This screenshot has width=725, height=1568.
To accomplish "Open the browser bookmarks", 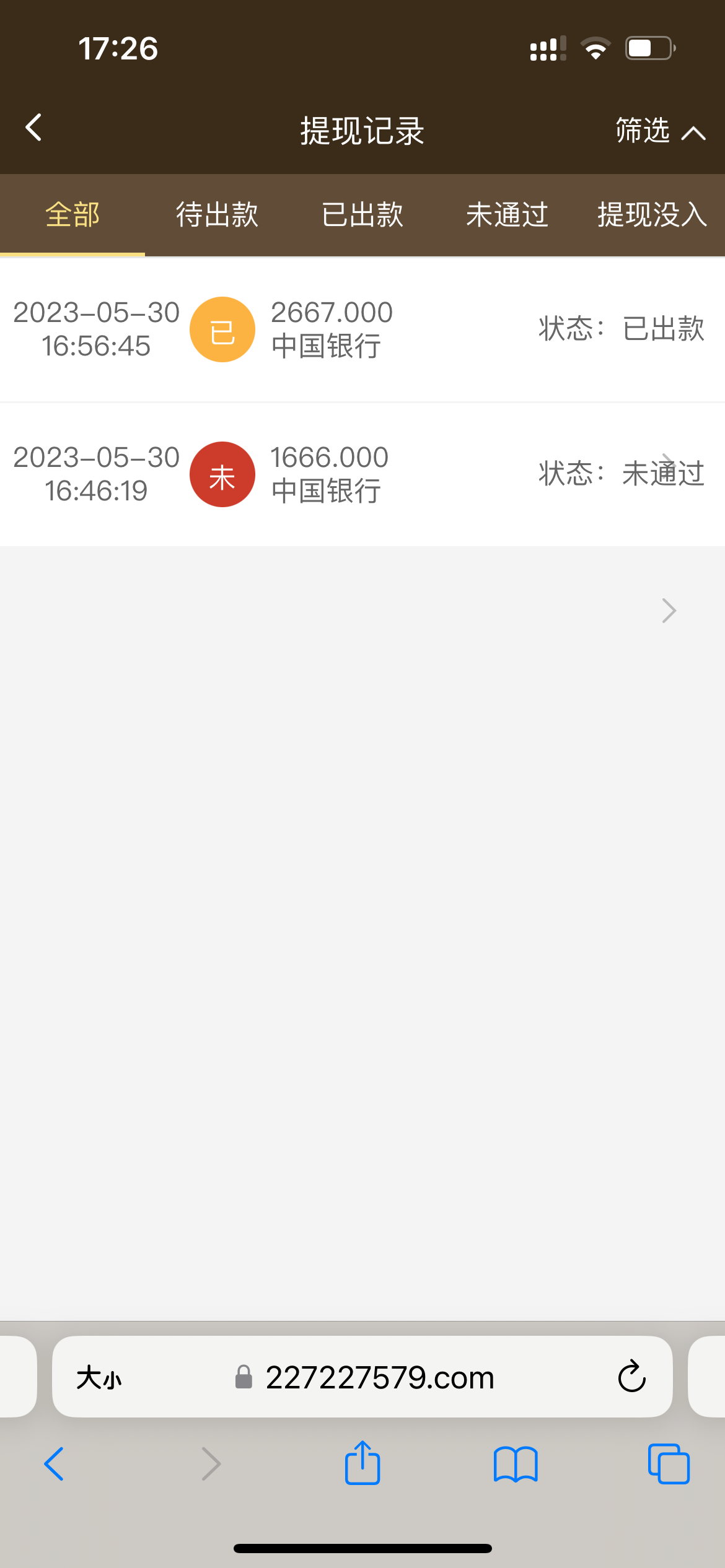I will tap(516, 1464).
